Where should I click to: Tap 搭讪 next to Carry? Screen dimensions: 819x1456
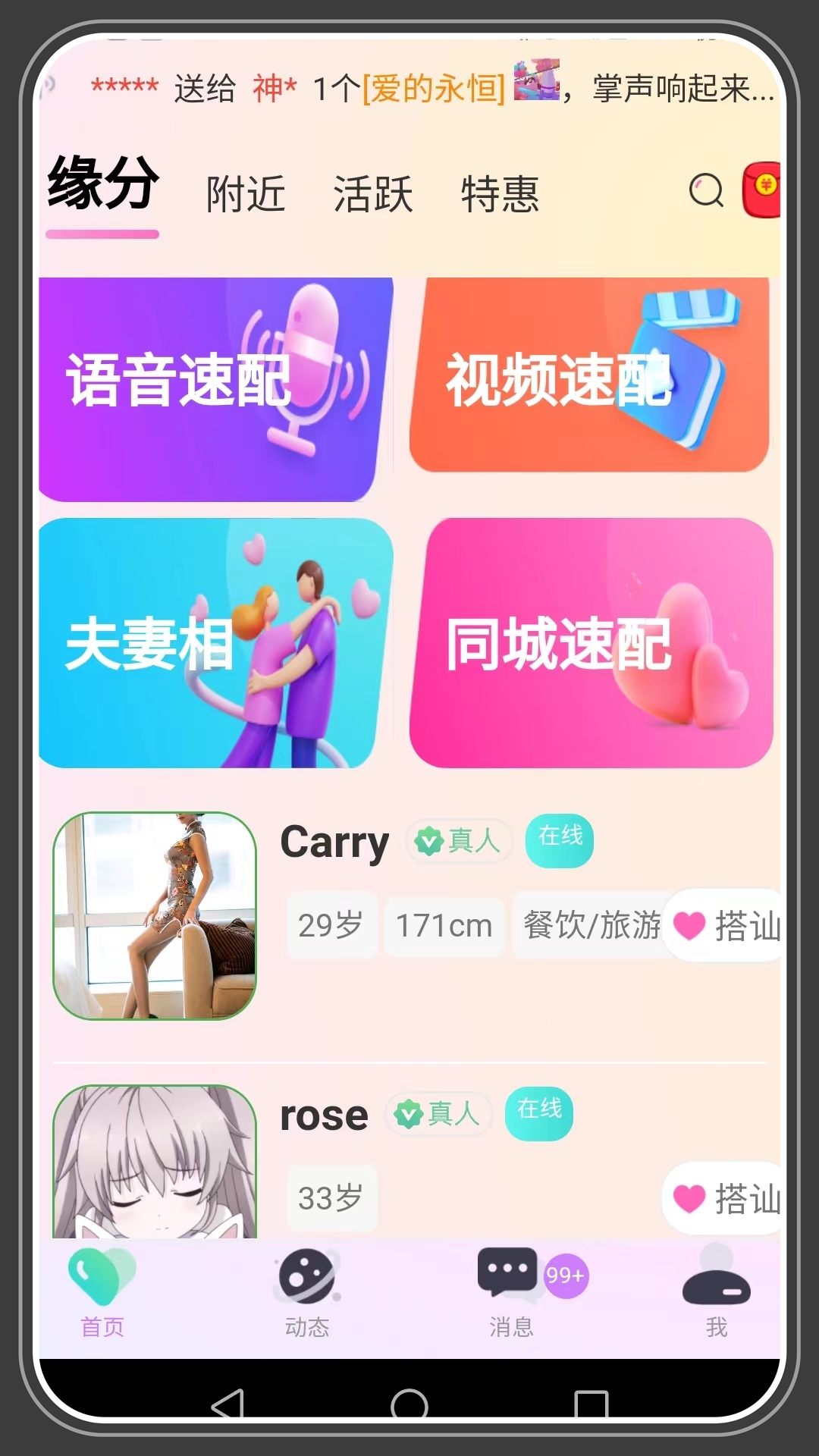pyautogui.click(x=723, y=925)
